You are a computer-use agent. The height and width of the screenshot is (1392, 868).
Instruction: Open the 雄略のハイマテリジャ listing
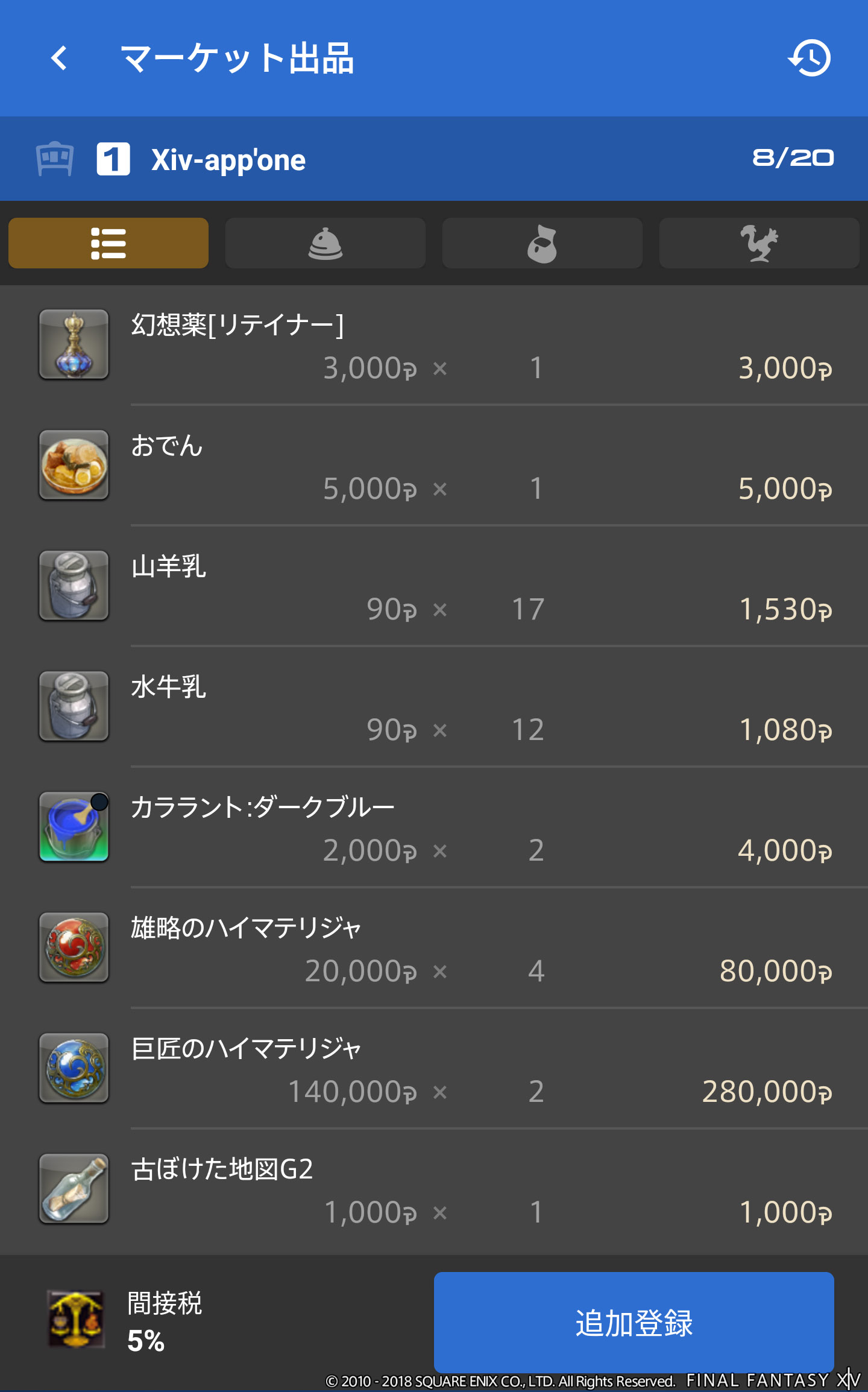[434, 948]
